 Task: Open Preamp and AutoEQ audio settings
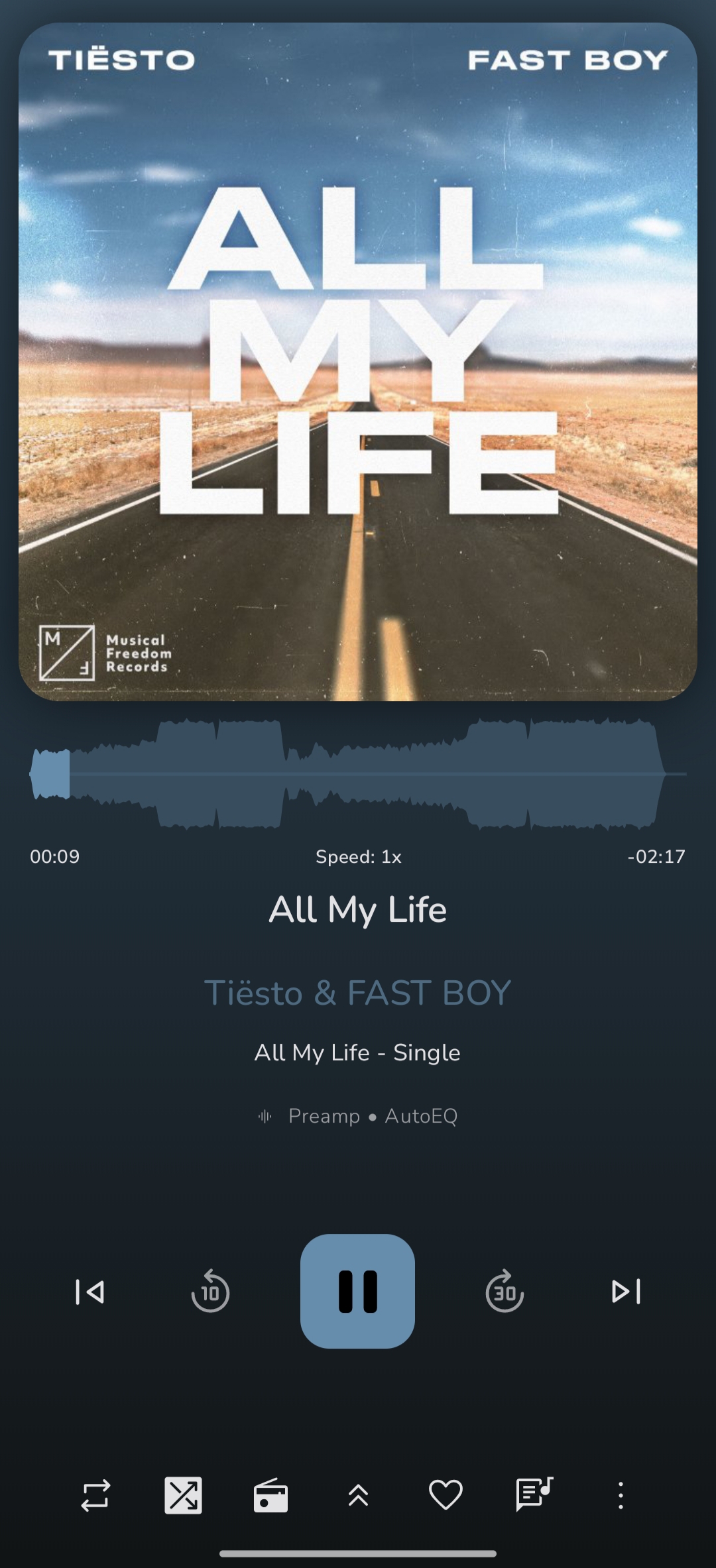(358, 1116)
